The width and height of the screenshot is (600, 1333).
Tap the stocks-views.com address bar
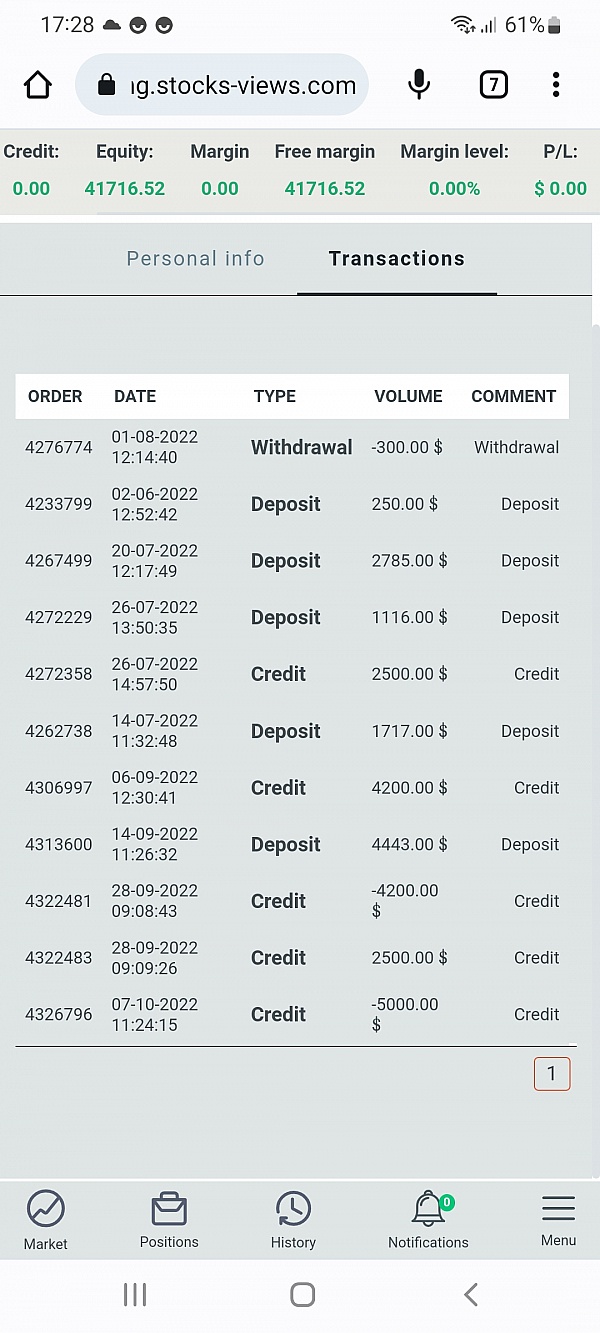tap(222, 85)
